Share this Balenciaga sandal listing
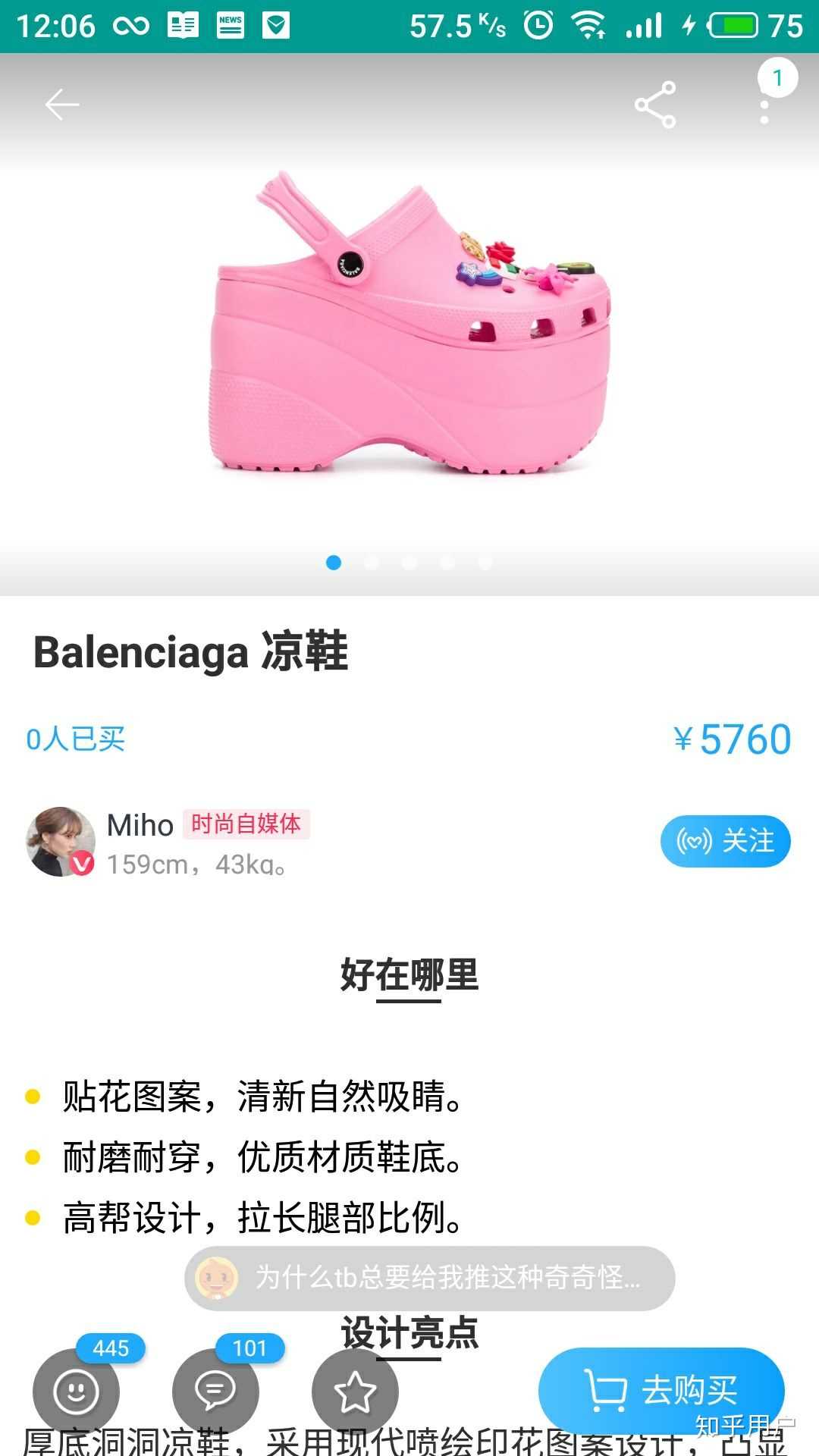The width and height of the screenshot is (819, 1456). (x=655, y=105)
